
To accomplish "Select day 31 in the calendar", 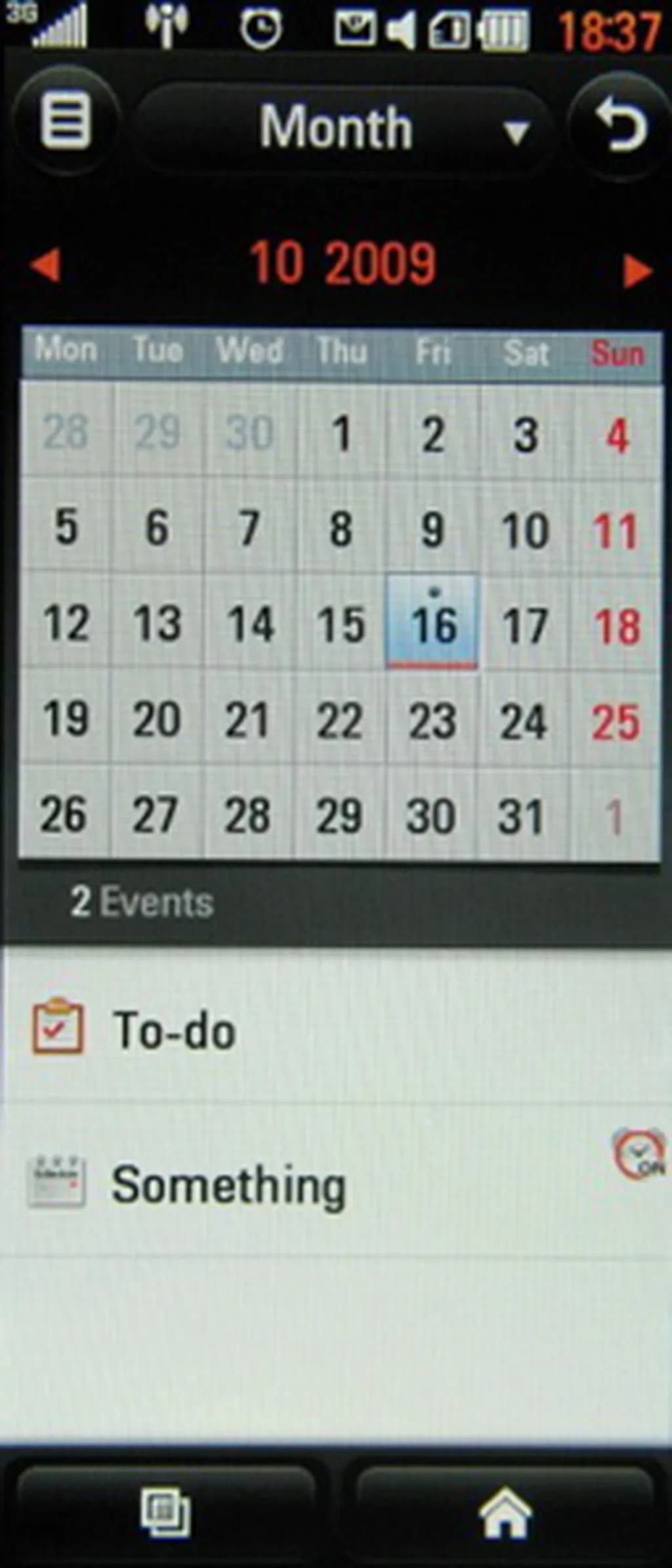I will click(x=522, y=816).
